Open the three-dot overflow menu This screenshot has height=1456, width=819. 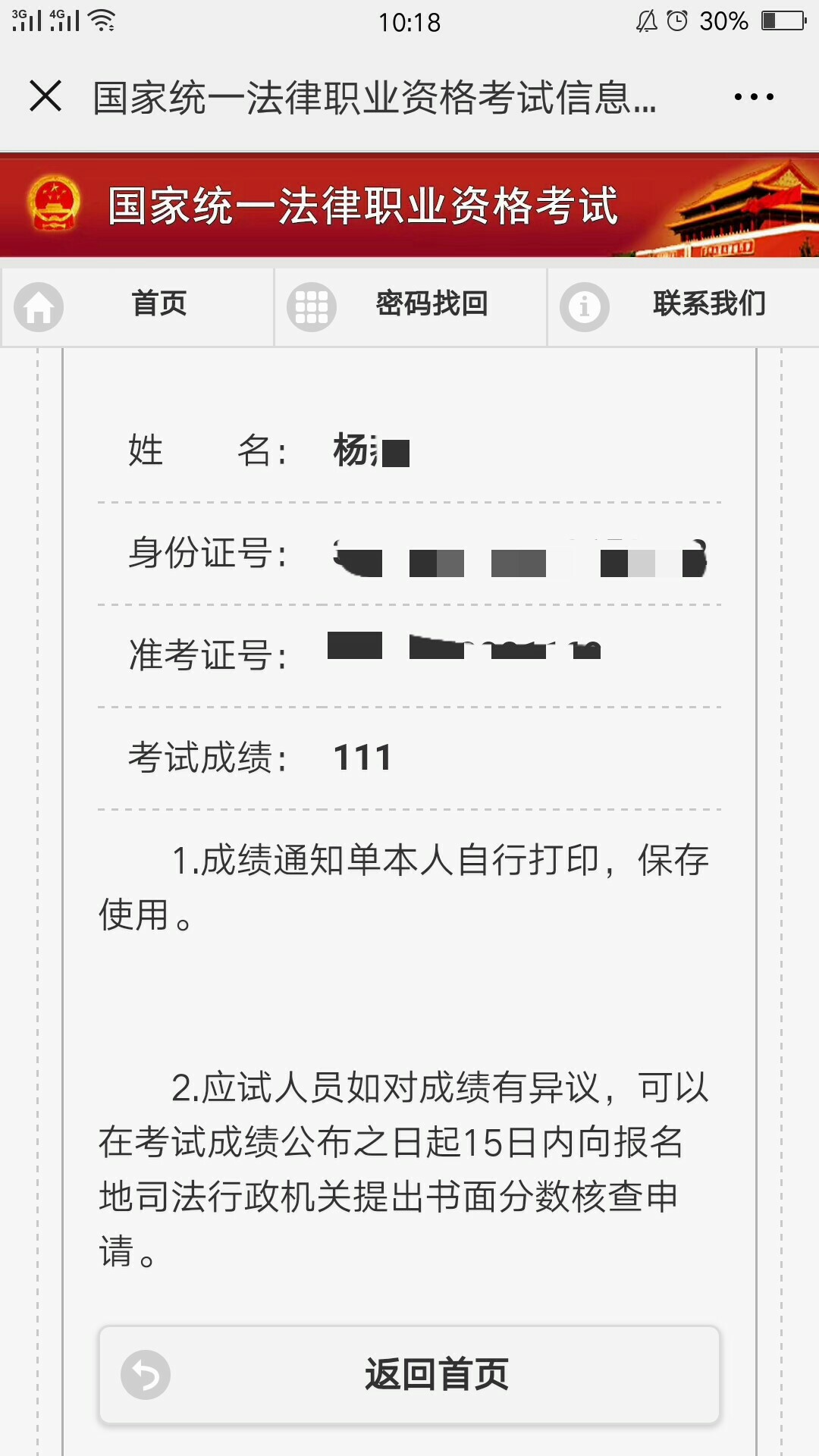754,97
